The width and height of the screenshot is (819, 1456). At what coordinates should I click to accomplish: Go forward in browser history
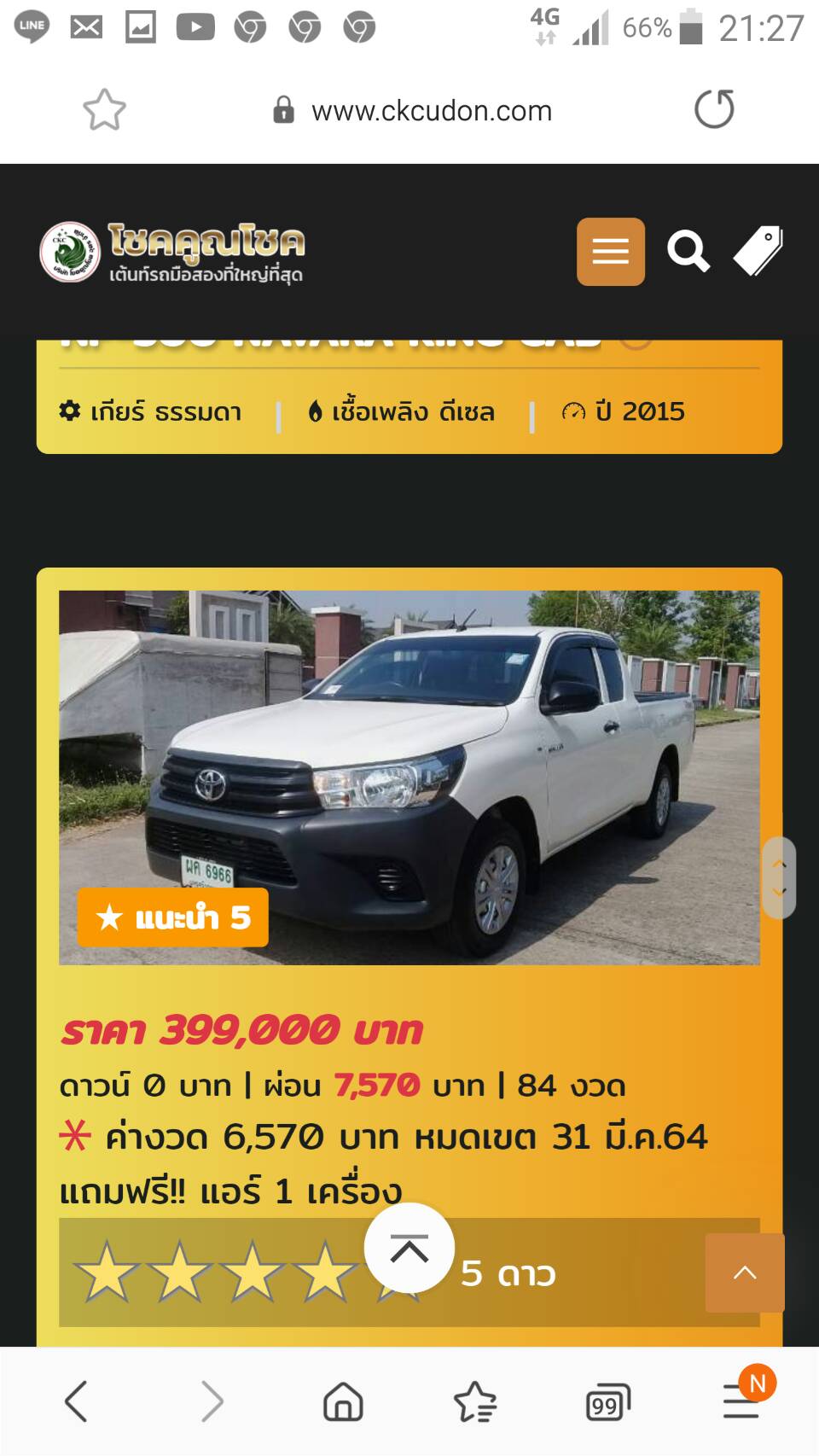[x=212, y=1401]
